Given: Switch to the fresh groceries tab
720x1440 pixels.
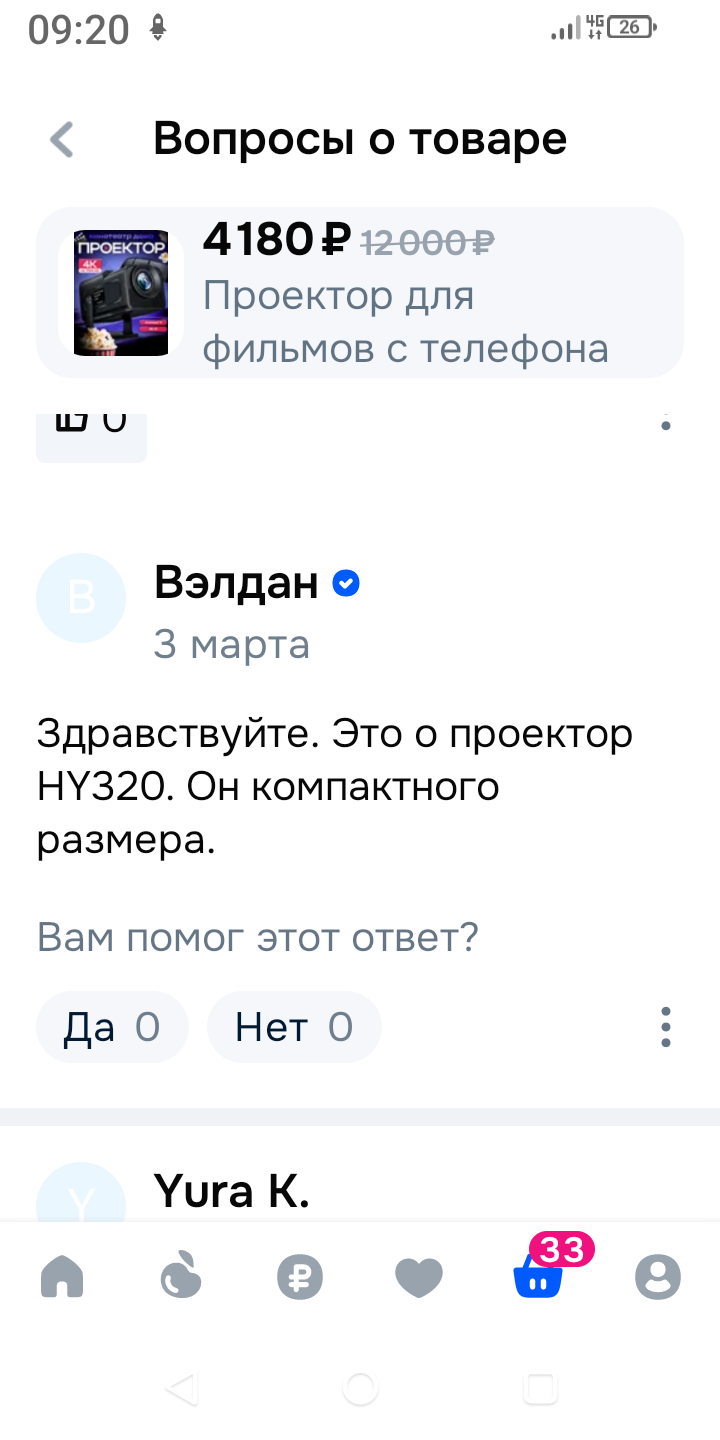Looking at the screenshot, I should [181, 1278].
